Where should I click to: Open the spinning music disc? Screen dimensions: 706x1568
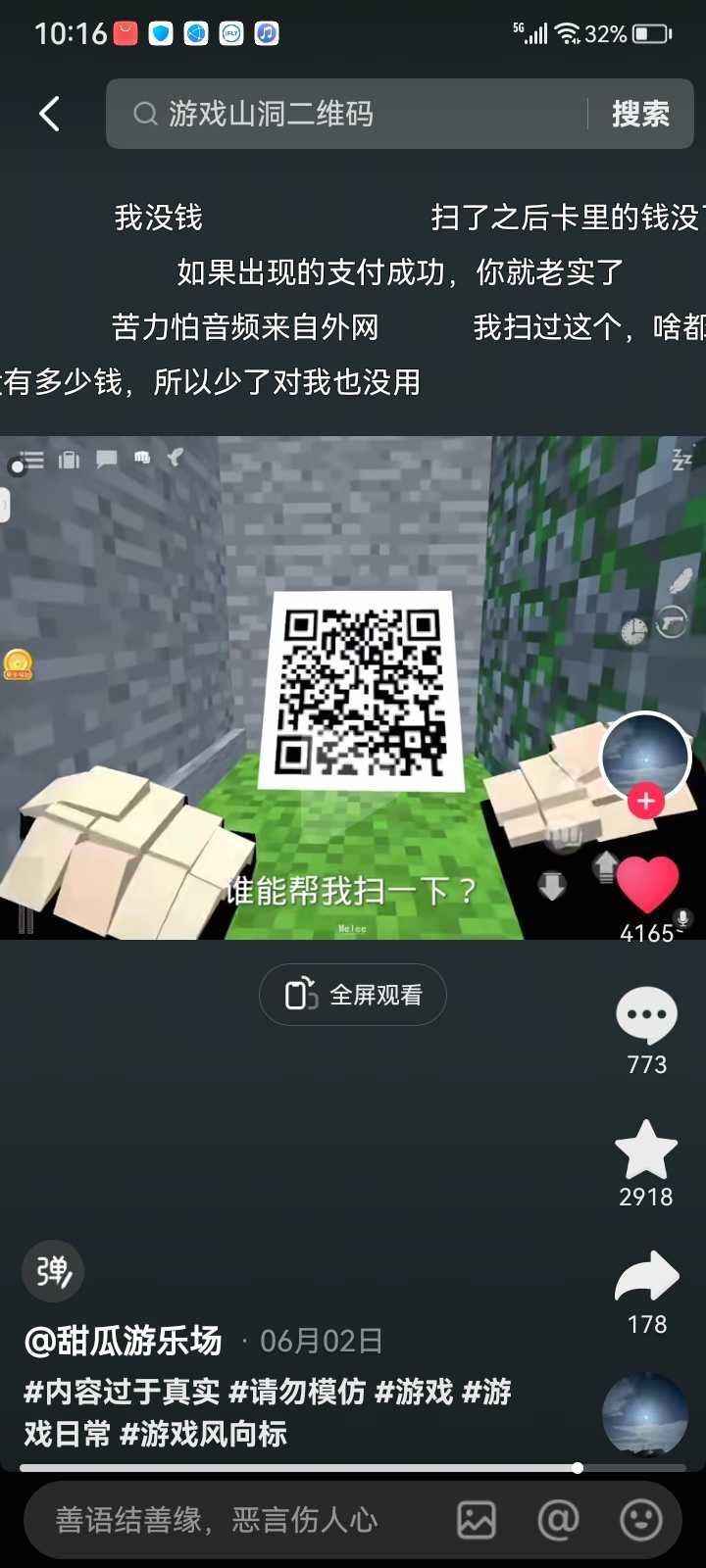(644, 1415)
